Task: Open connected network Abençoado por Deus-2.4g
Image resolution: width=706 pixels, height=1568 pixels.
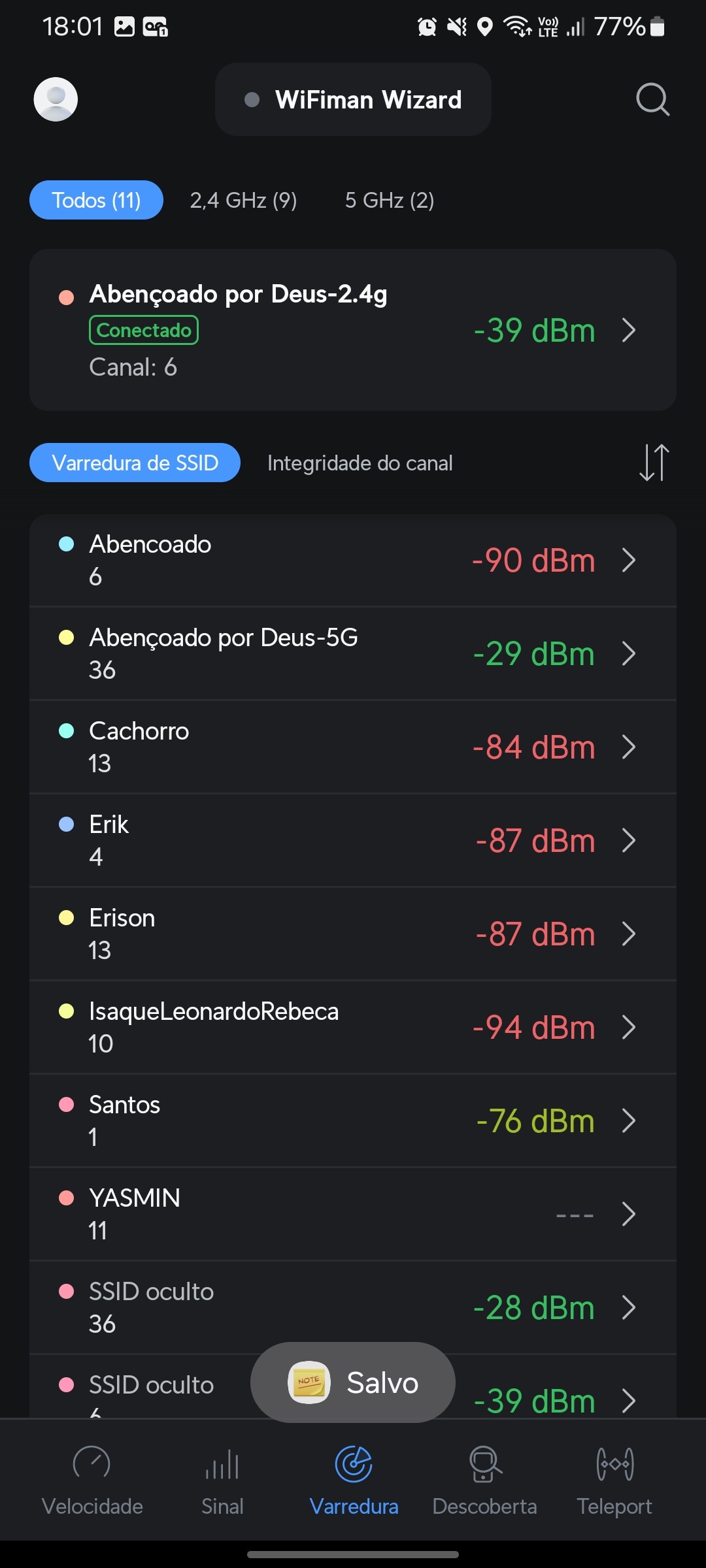Action: [353, 330]
